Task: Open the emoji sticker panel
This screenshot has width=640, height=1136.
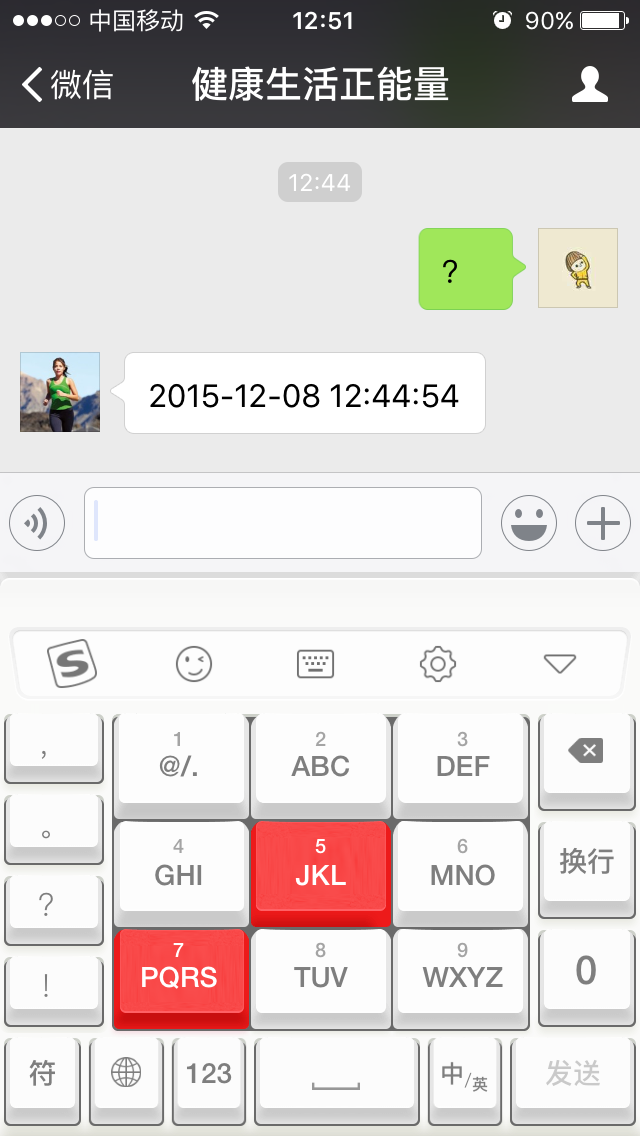Action: coord(528,523)
